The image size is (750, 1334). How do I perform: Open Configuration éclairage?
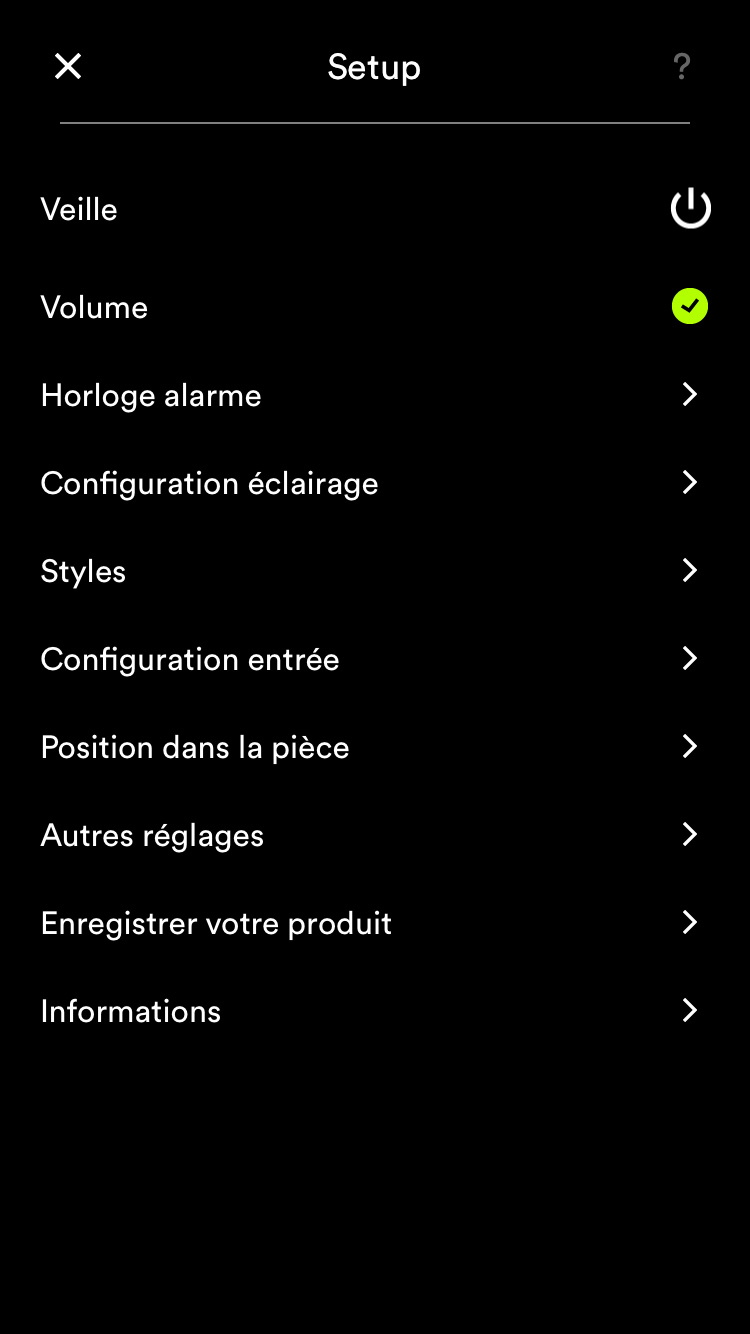375,483
